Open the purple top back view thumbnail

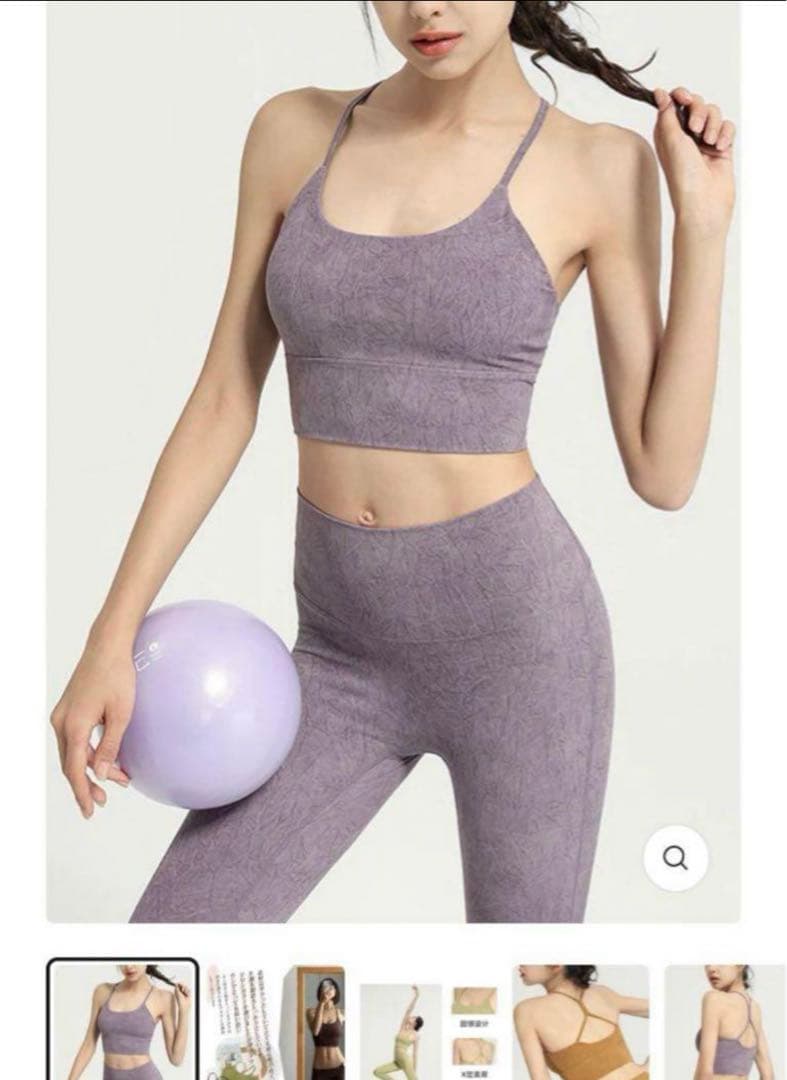[725, 1022]
